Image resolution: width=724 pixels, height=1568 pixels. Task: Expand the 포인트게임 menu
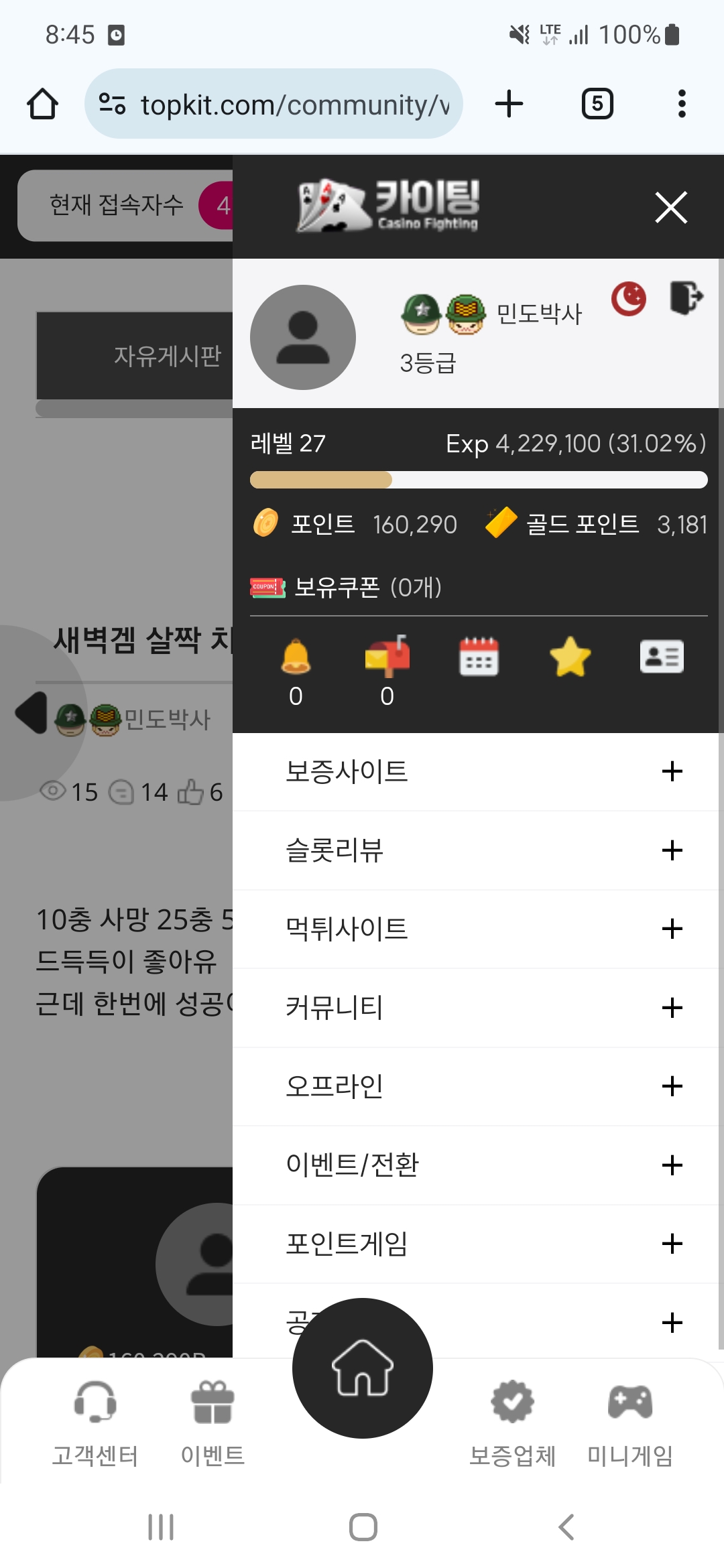tap(672, 1244)
